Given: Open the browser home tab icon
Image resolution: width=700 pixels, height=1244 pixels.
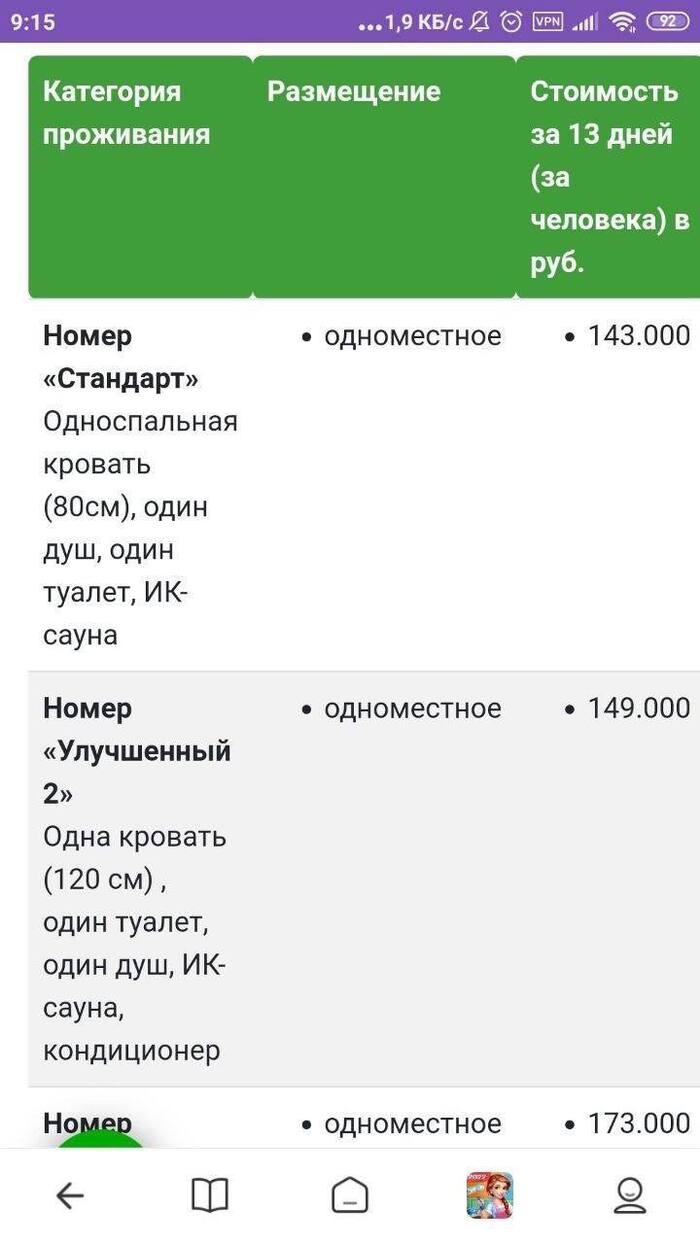Looking at the screenshot, I should pos(350,1195).
